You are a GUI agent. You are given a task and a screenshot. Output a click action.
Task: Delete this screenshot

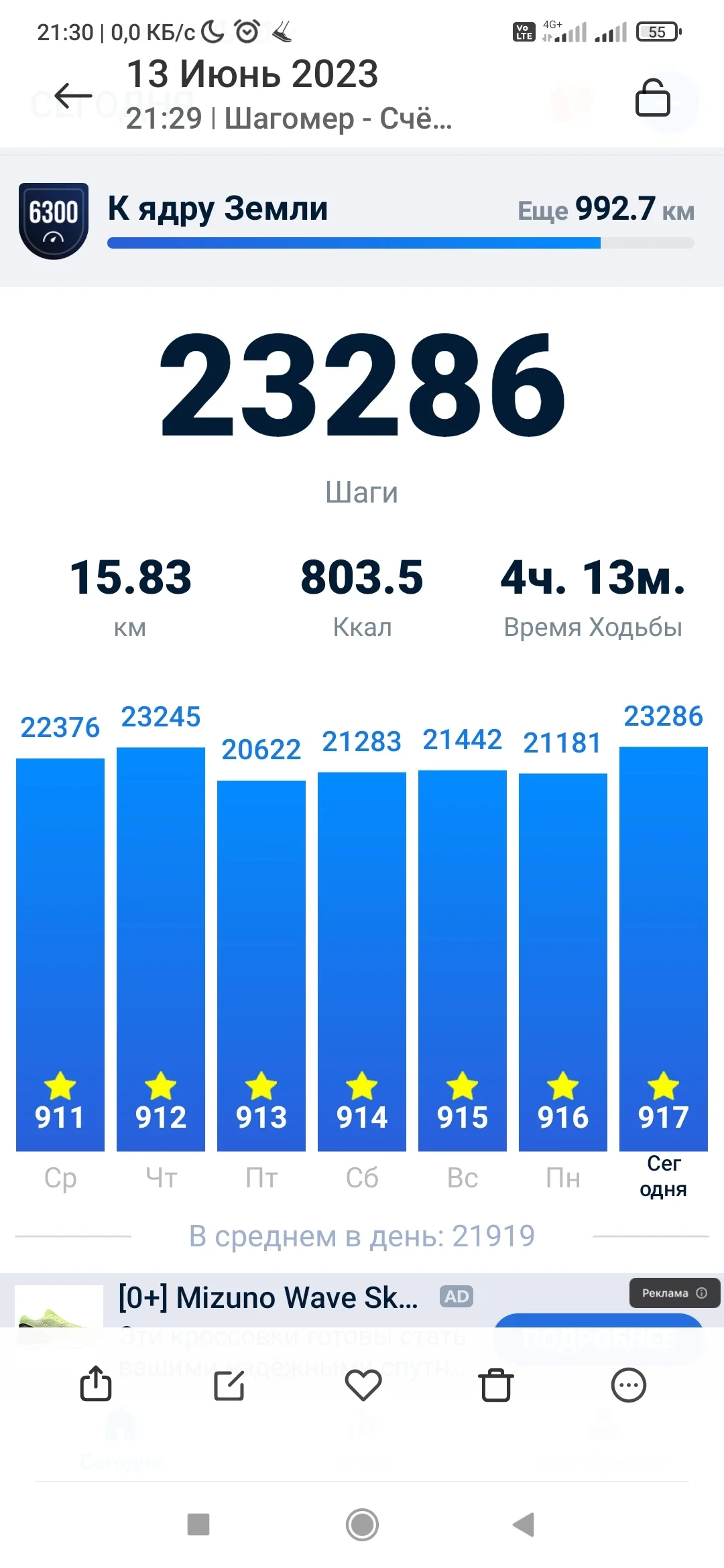[x=496, y=1385]
